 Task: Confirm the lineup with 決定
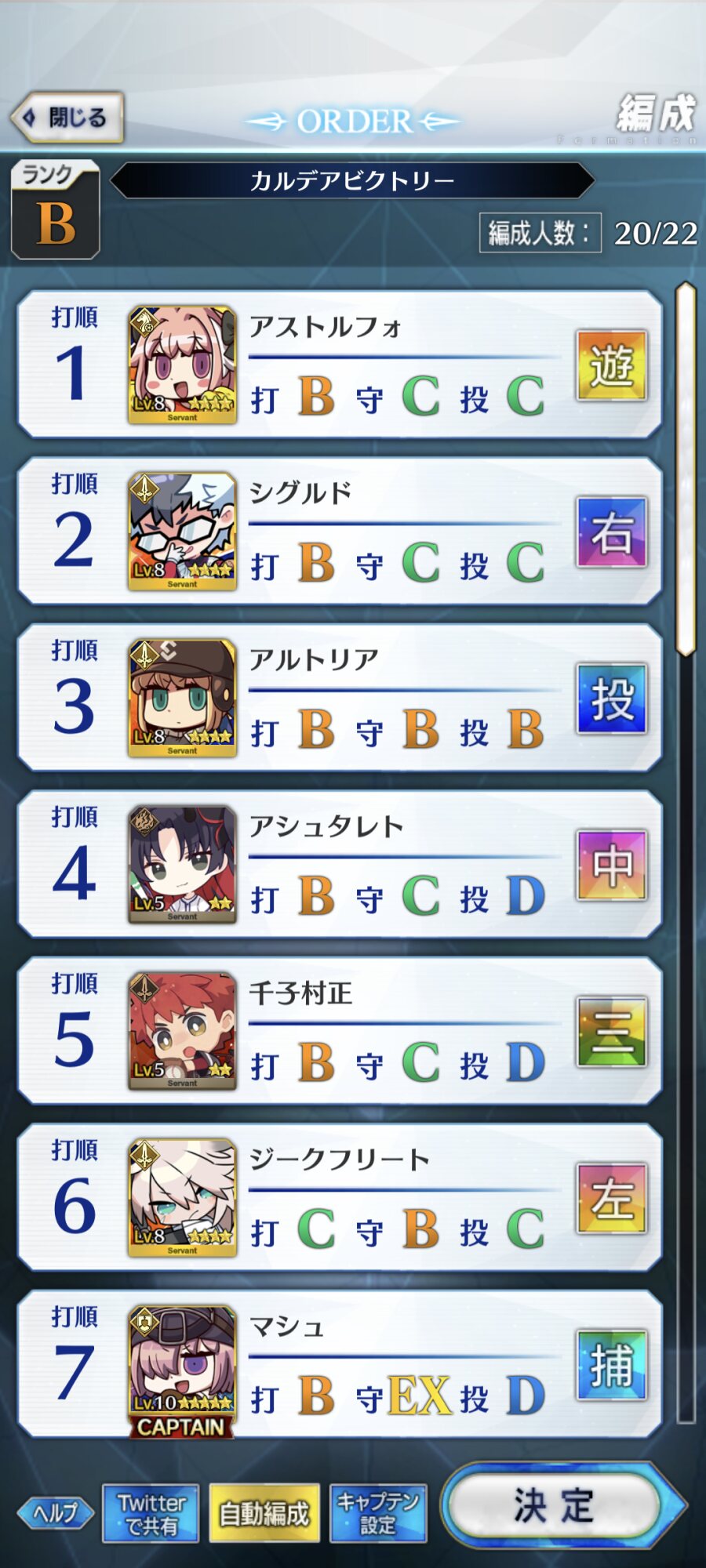coord(554,1506)
